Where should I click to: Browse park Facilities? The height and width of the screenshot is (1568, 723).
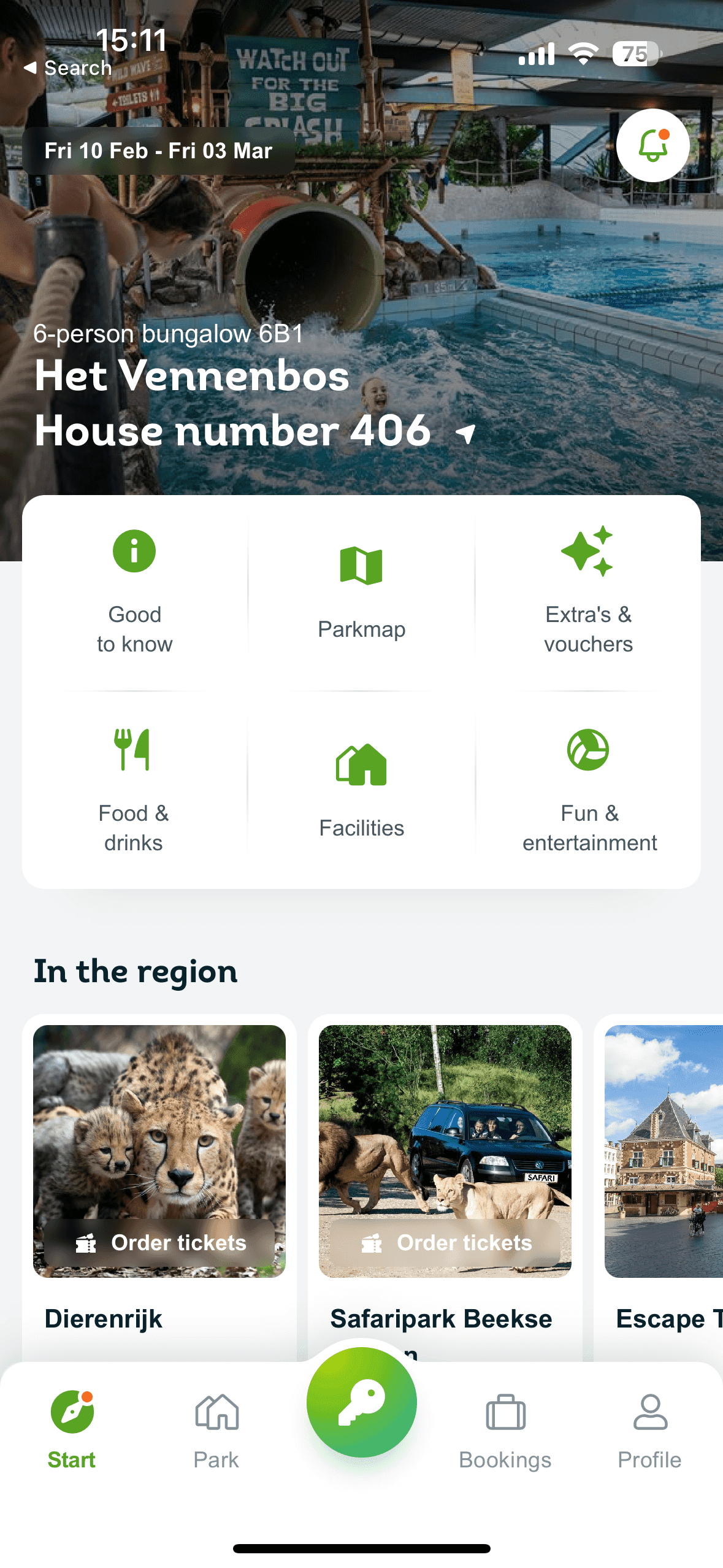361,790
